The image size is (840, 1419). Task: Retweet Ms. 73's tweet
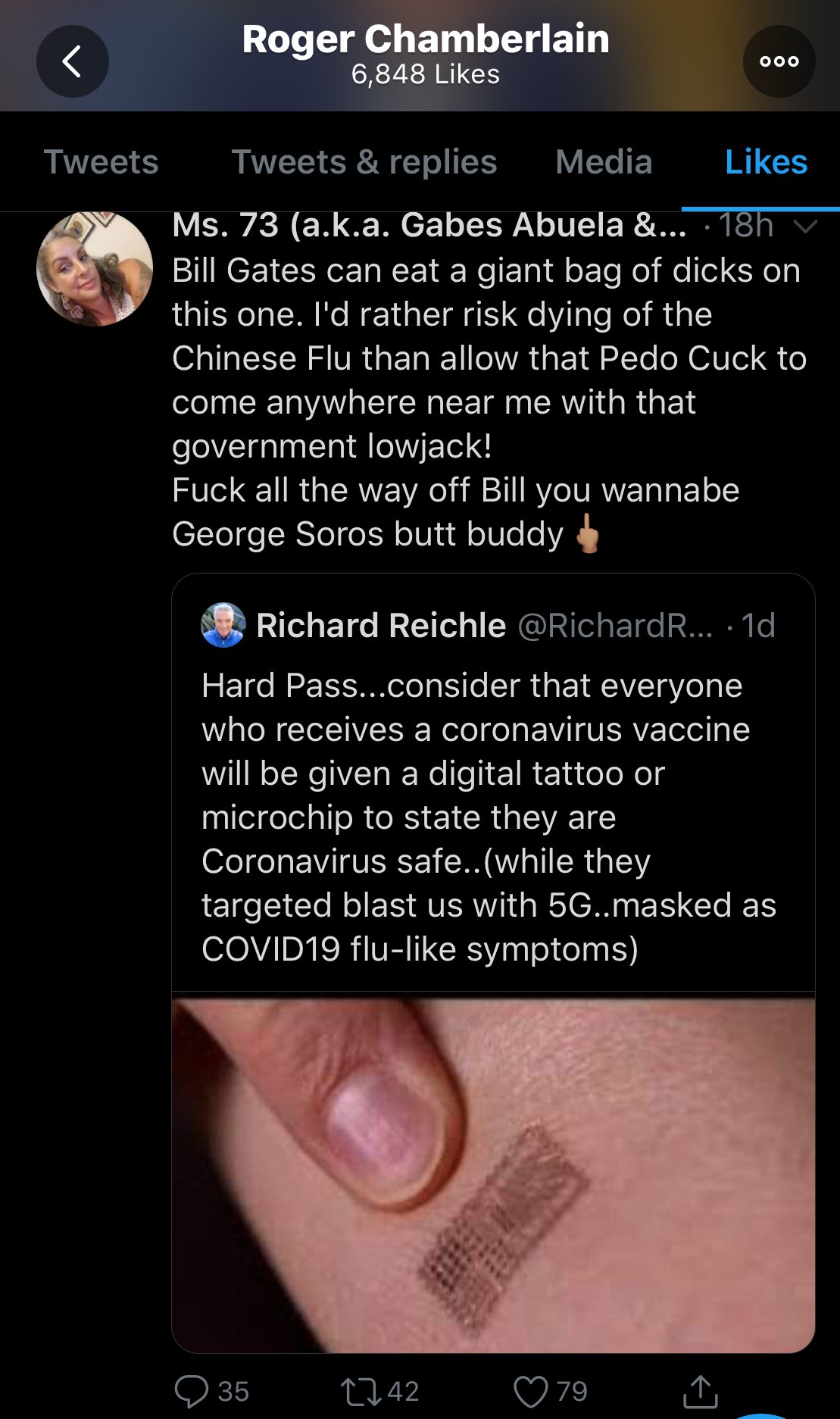pyautogui.click(x=361, y=1391)
